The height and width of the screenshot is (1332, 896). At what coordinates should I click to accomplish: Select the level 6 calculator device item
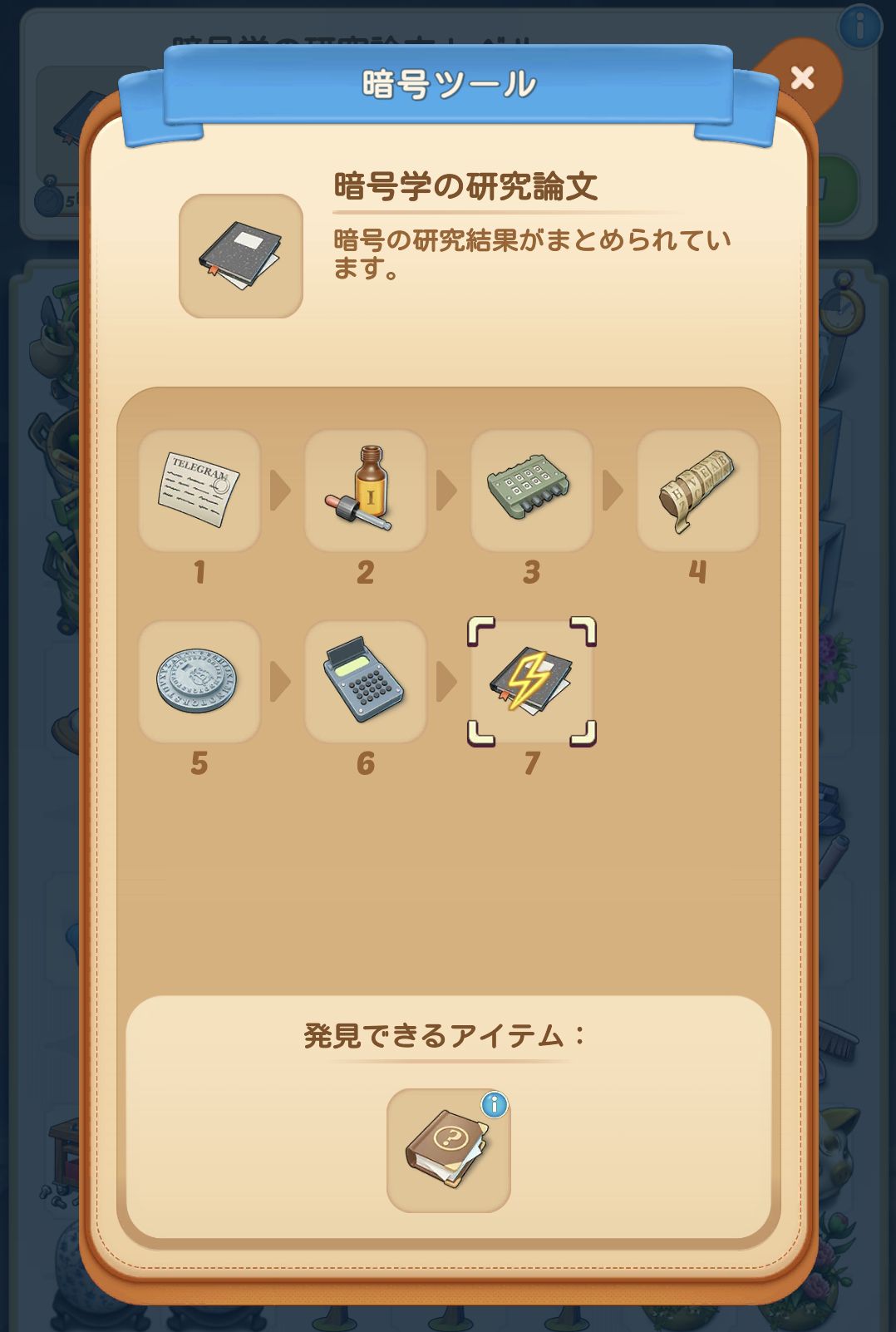(366, 682)
